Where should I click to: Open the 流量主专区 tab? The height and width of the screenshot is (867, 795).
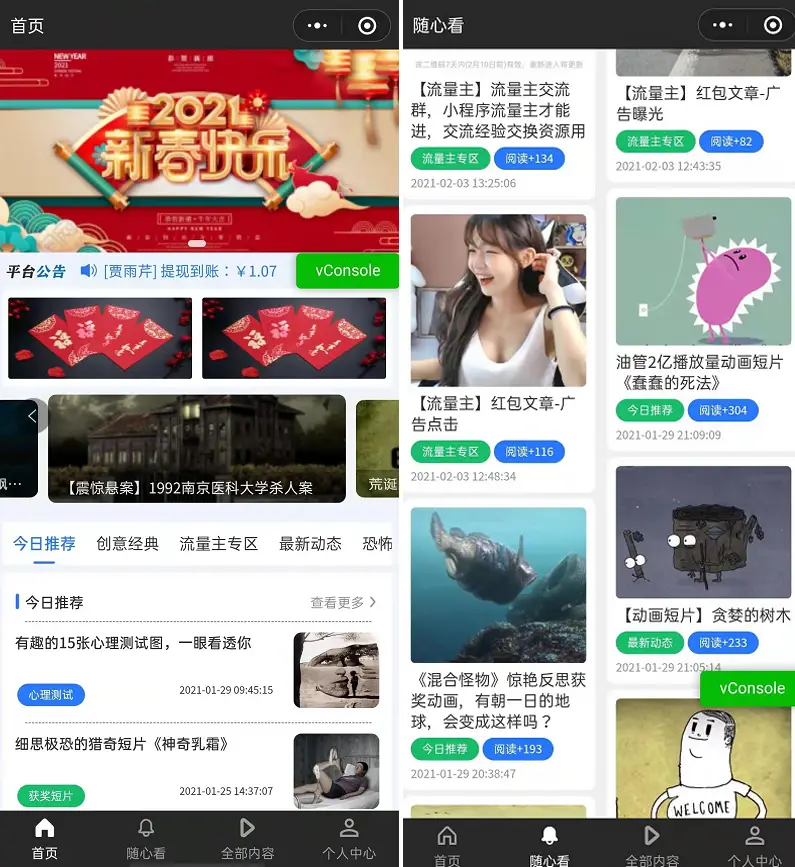point(218,544)
